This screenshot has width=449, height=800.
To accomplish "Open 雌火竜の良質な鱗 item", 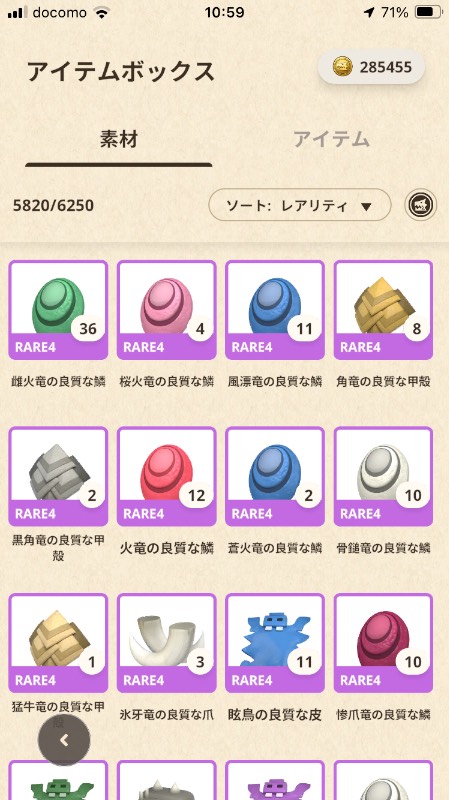I will (x=58, y=310).
